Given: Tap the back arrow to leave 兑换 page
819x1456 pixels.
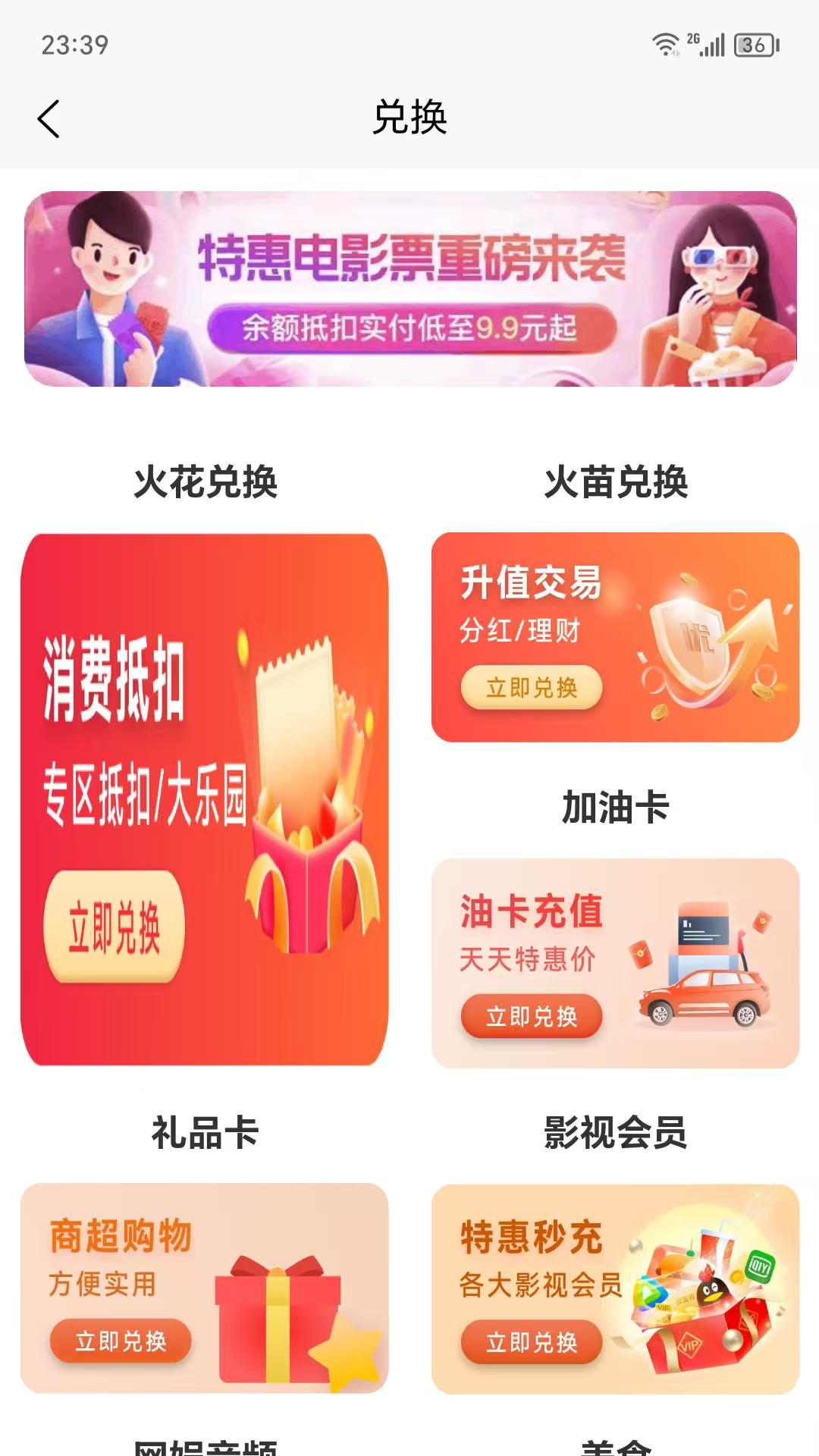Looking at the screenshot, I should 48,118.
